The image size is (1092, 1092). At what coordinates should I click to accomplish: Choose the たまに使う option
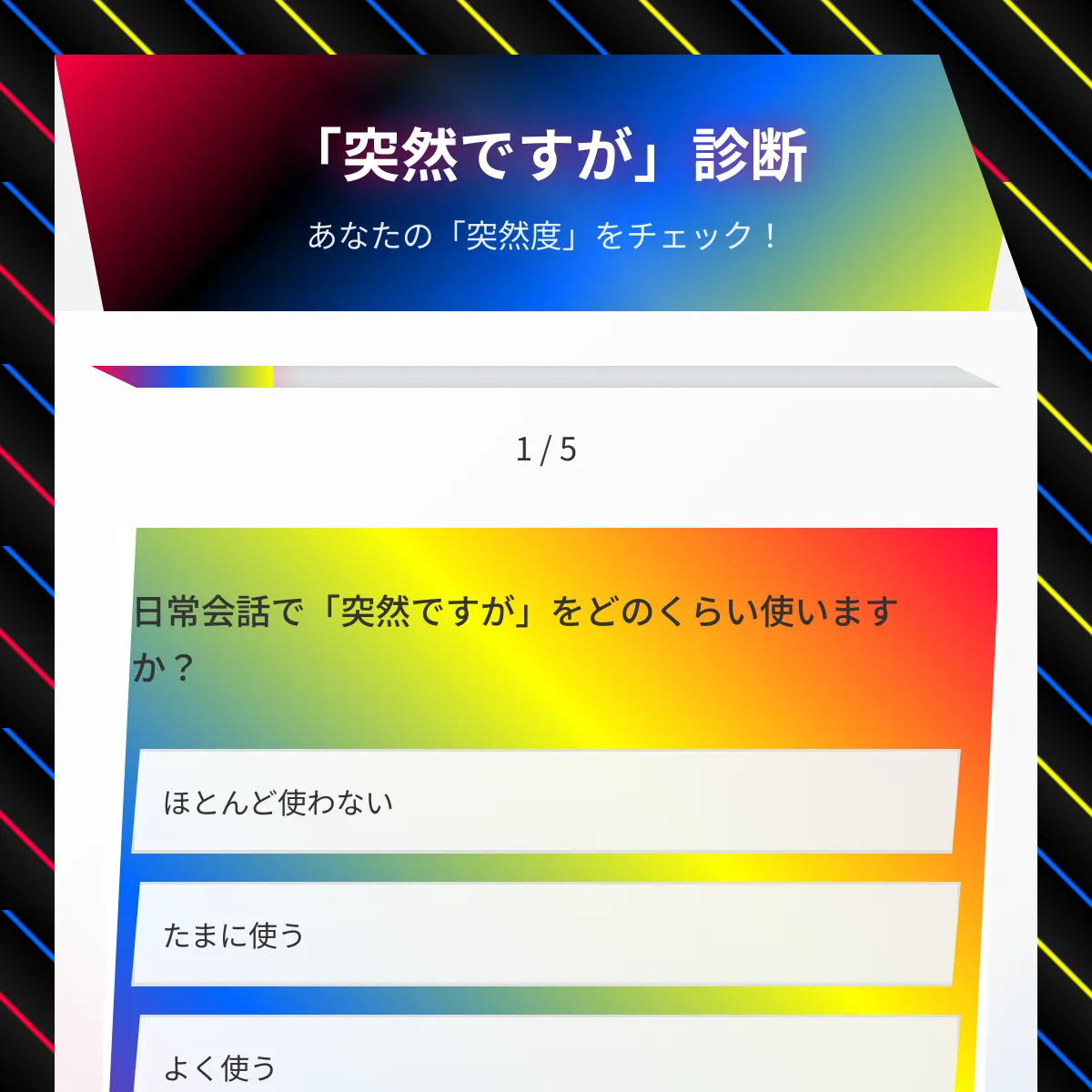tap(546, 935)
